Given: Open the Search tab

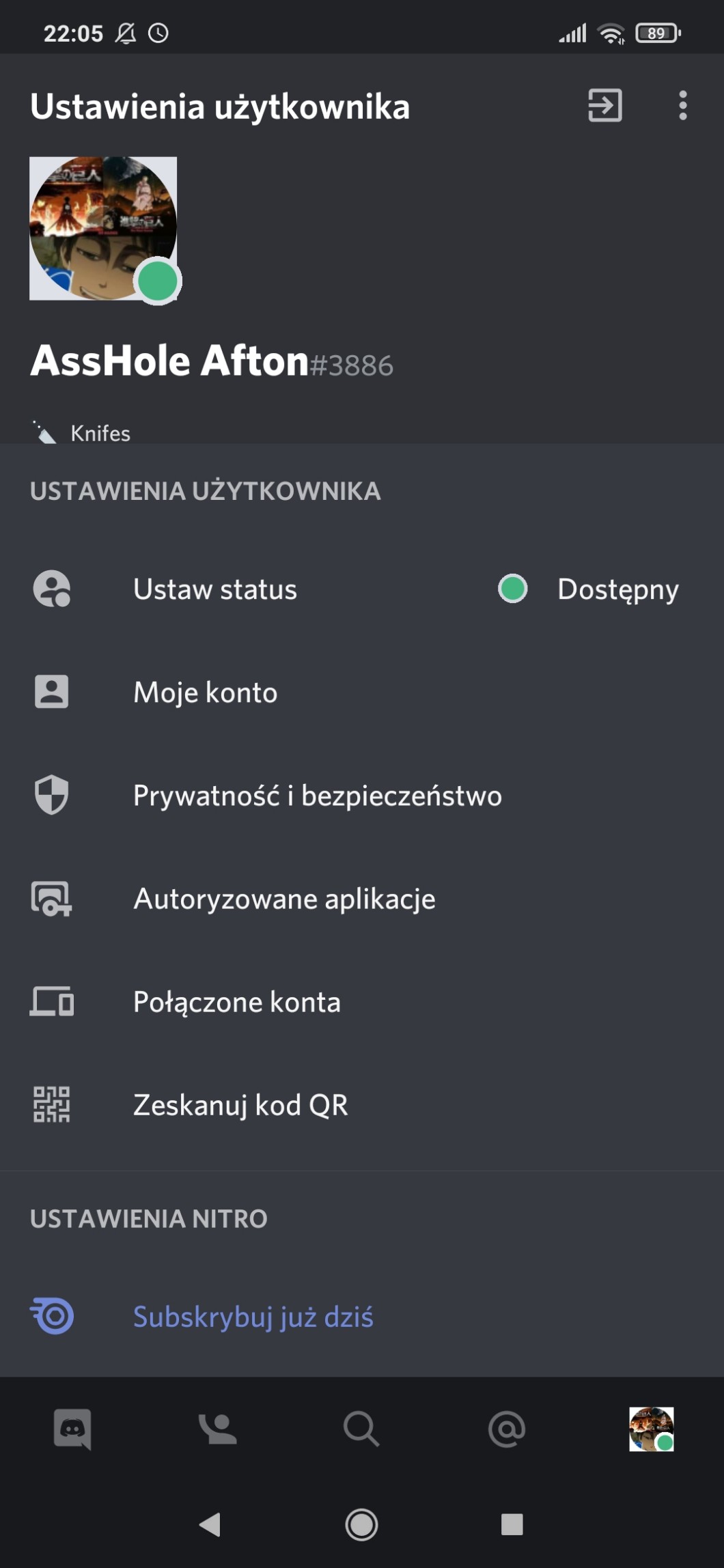Looking at the screenshot, I should click(x=361, y=1429).
